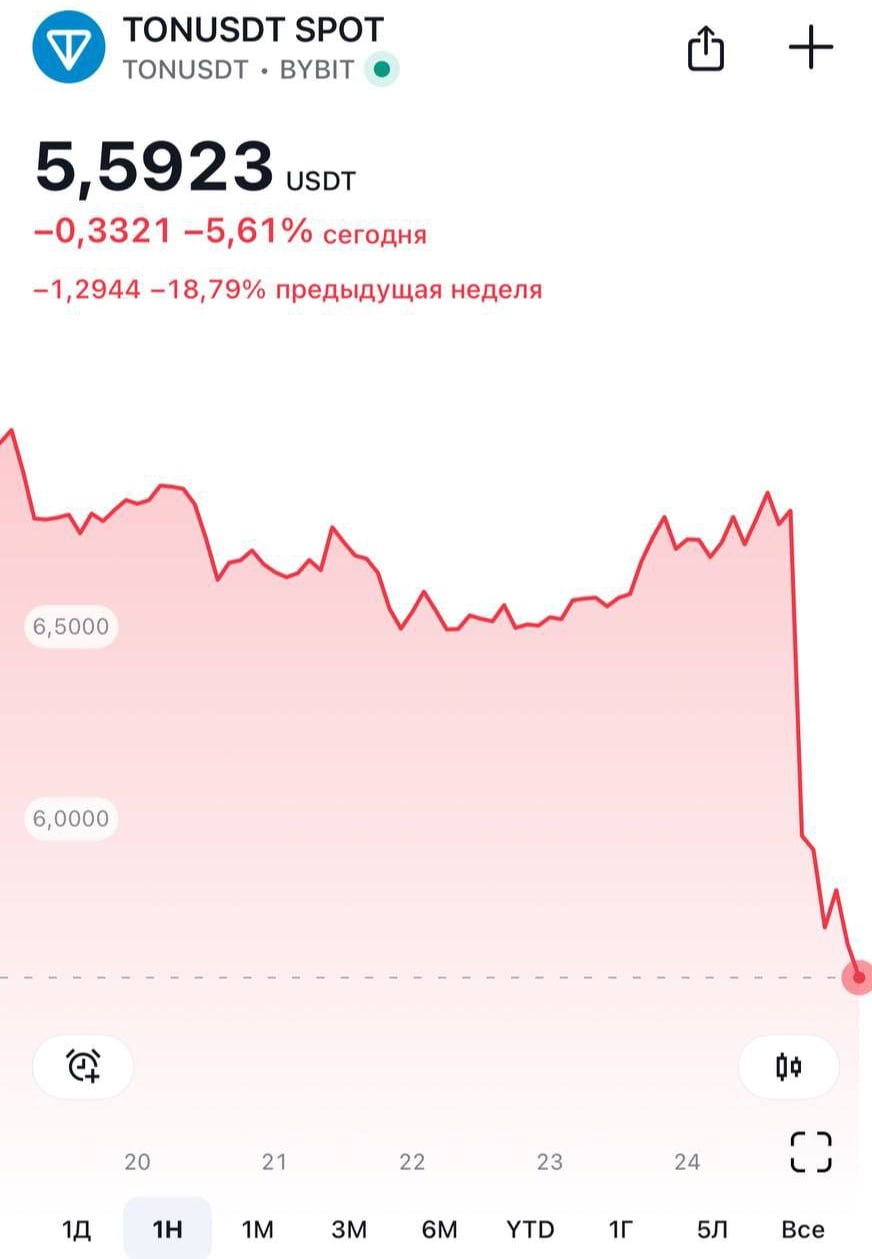872x1259 pixels.
Task: Open the chart in fullscreen
Action: click(x=811, y=1151)
